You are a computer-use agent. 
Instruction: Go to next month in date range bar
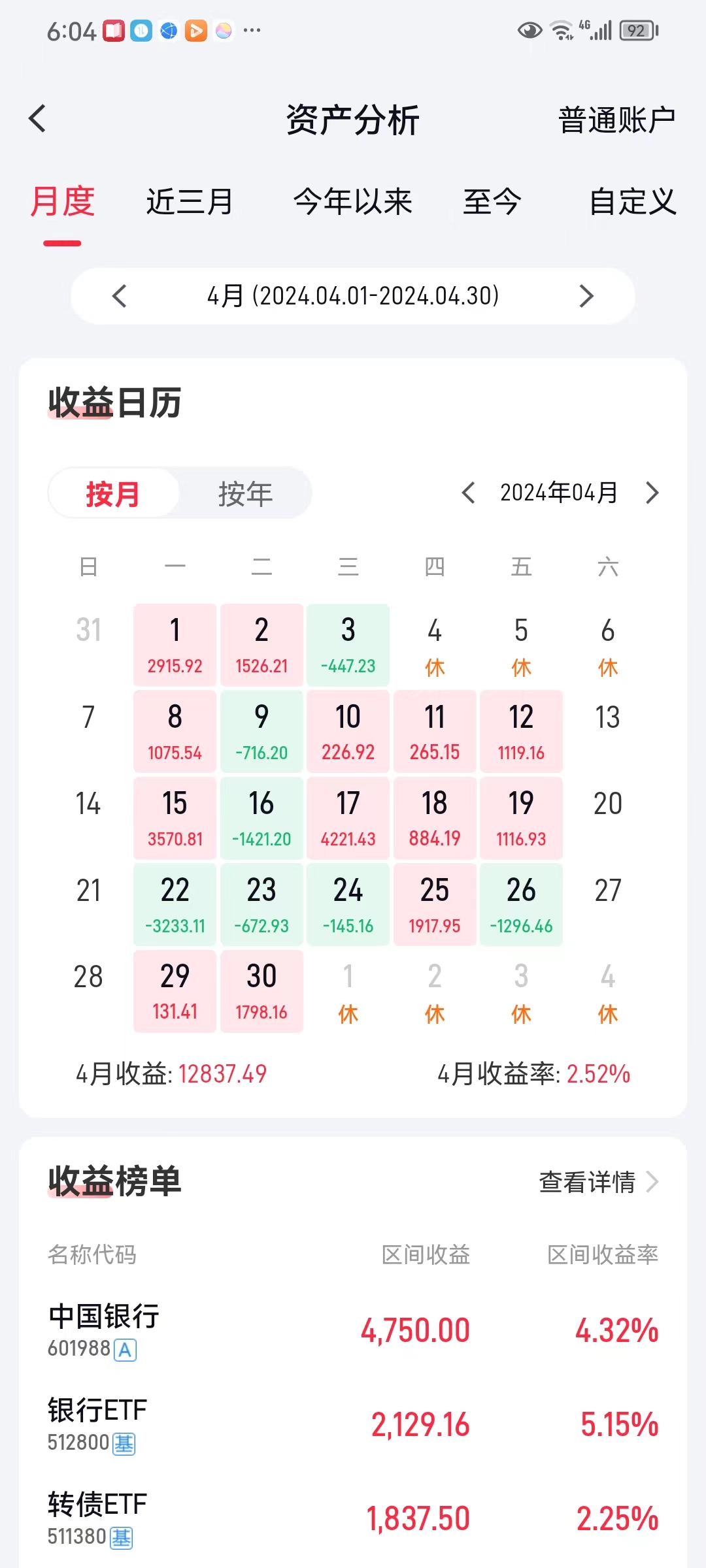[x=586, y=296]
